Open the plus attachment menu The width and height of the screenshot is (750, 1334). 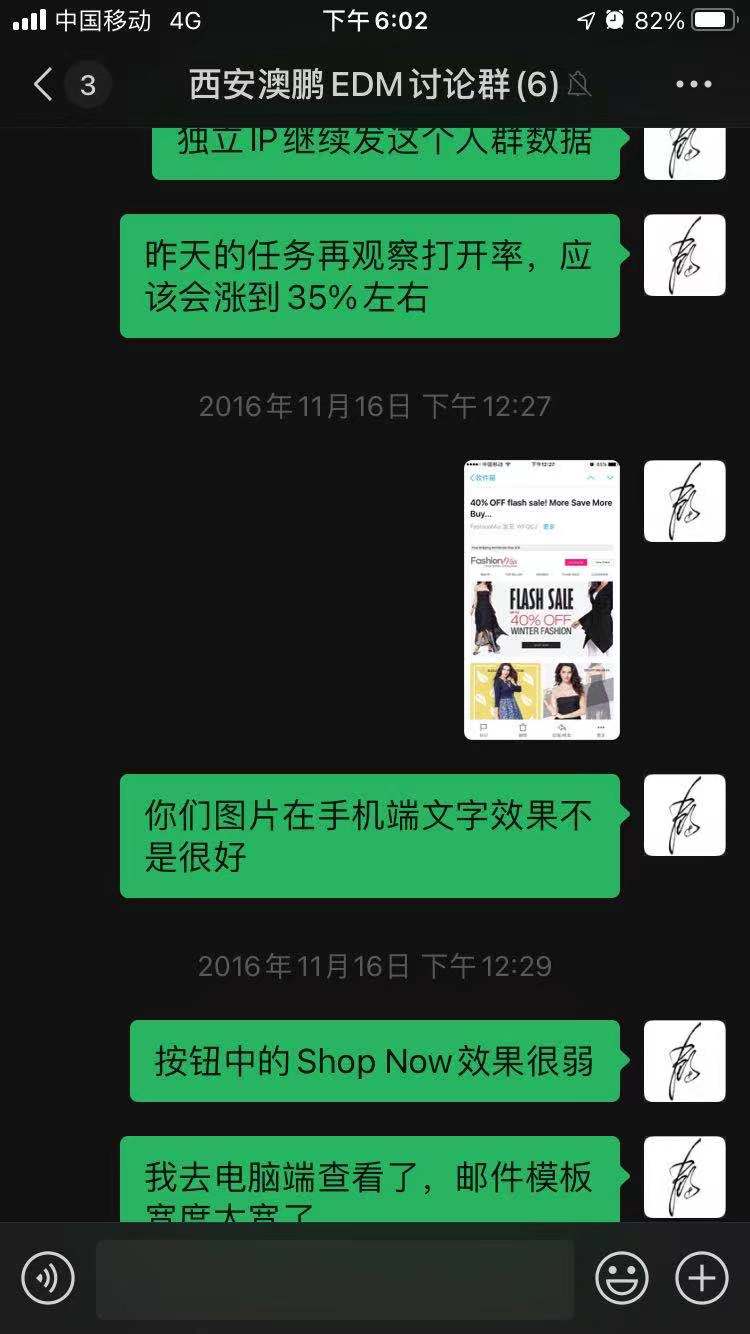(x=701, y=1277)
